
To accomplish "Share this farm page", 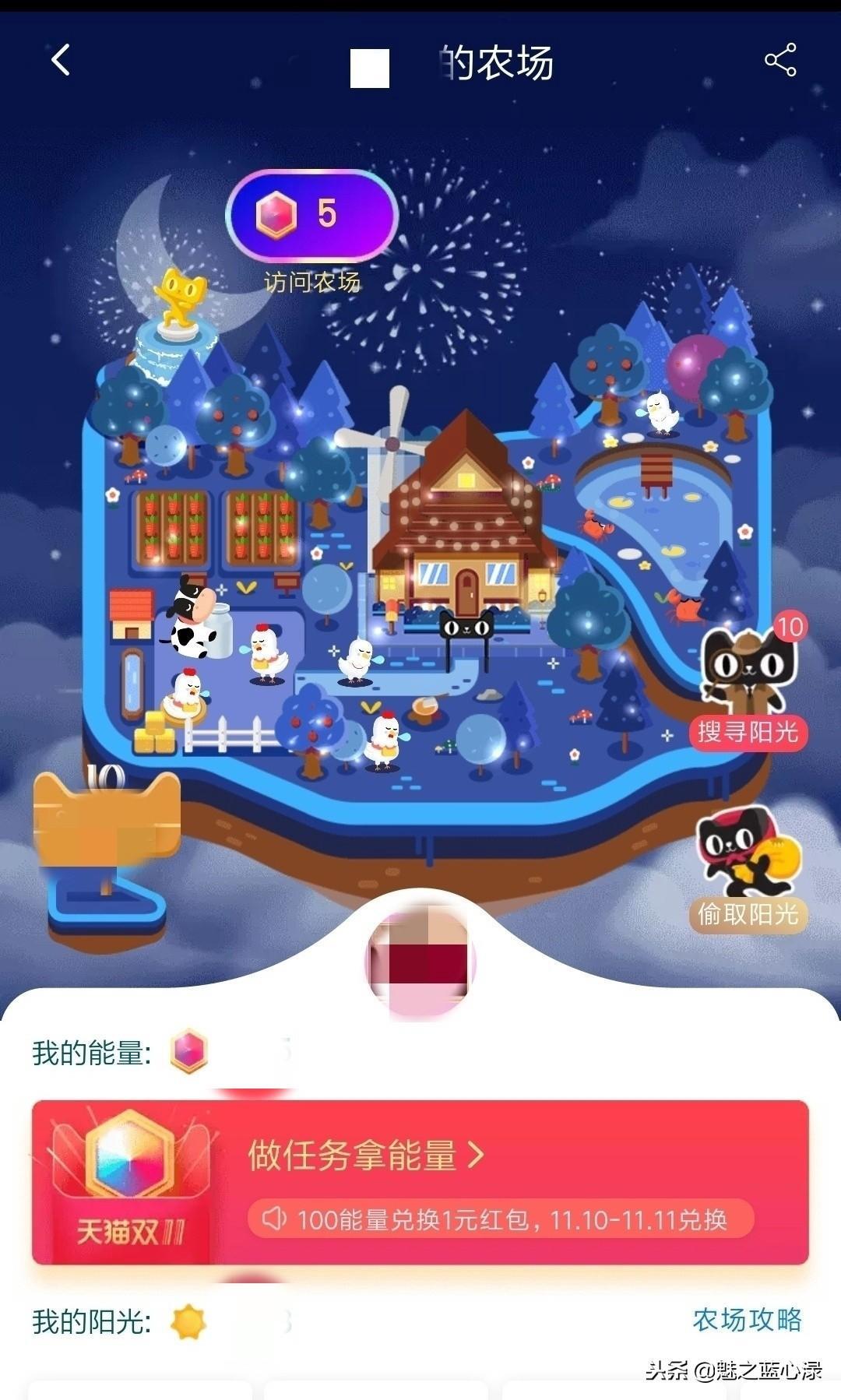I will coord(779,60).
